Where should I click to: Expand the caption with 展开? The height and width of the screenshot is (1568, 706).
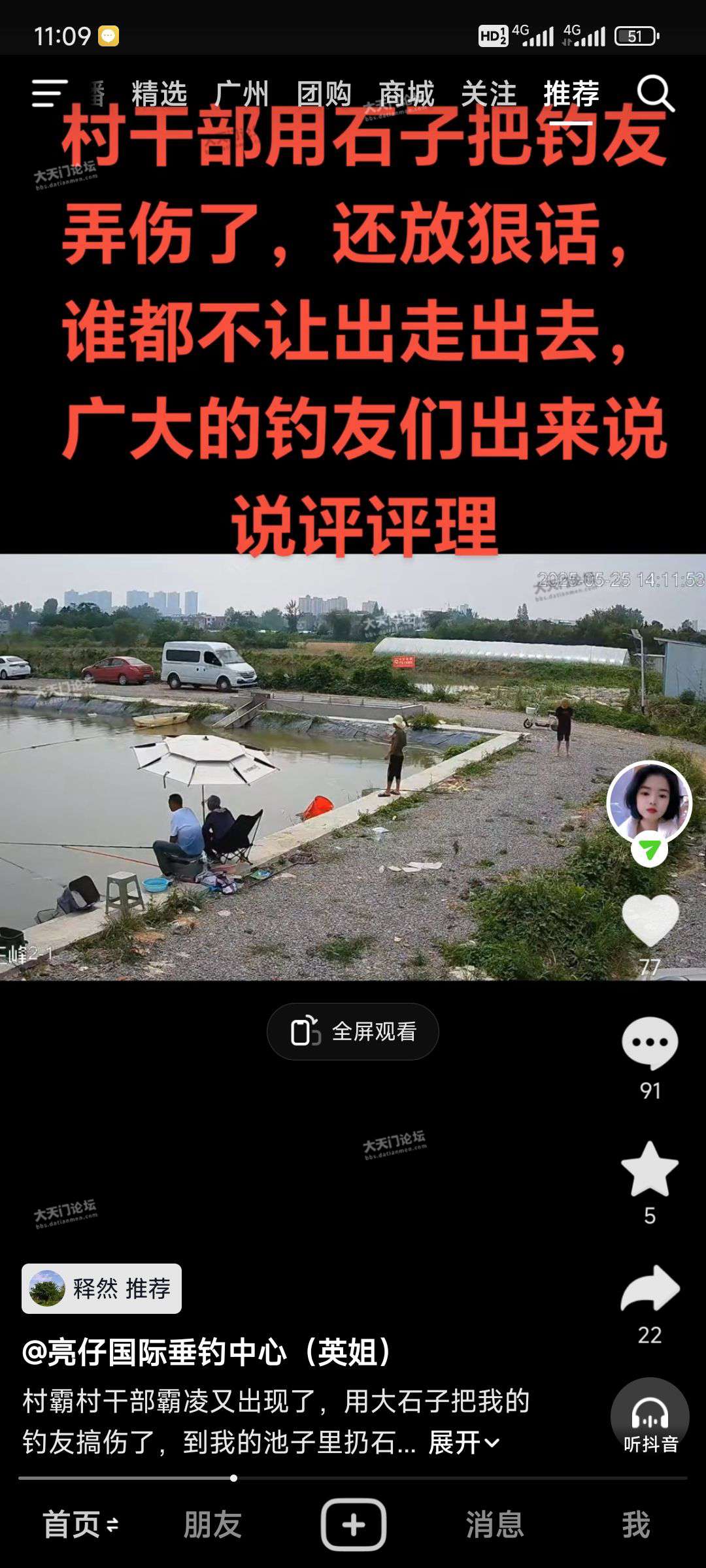pyautogui.click(x=463, y=1443)
